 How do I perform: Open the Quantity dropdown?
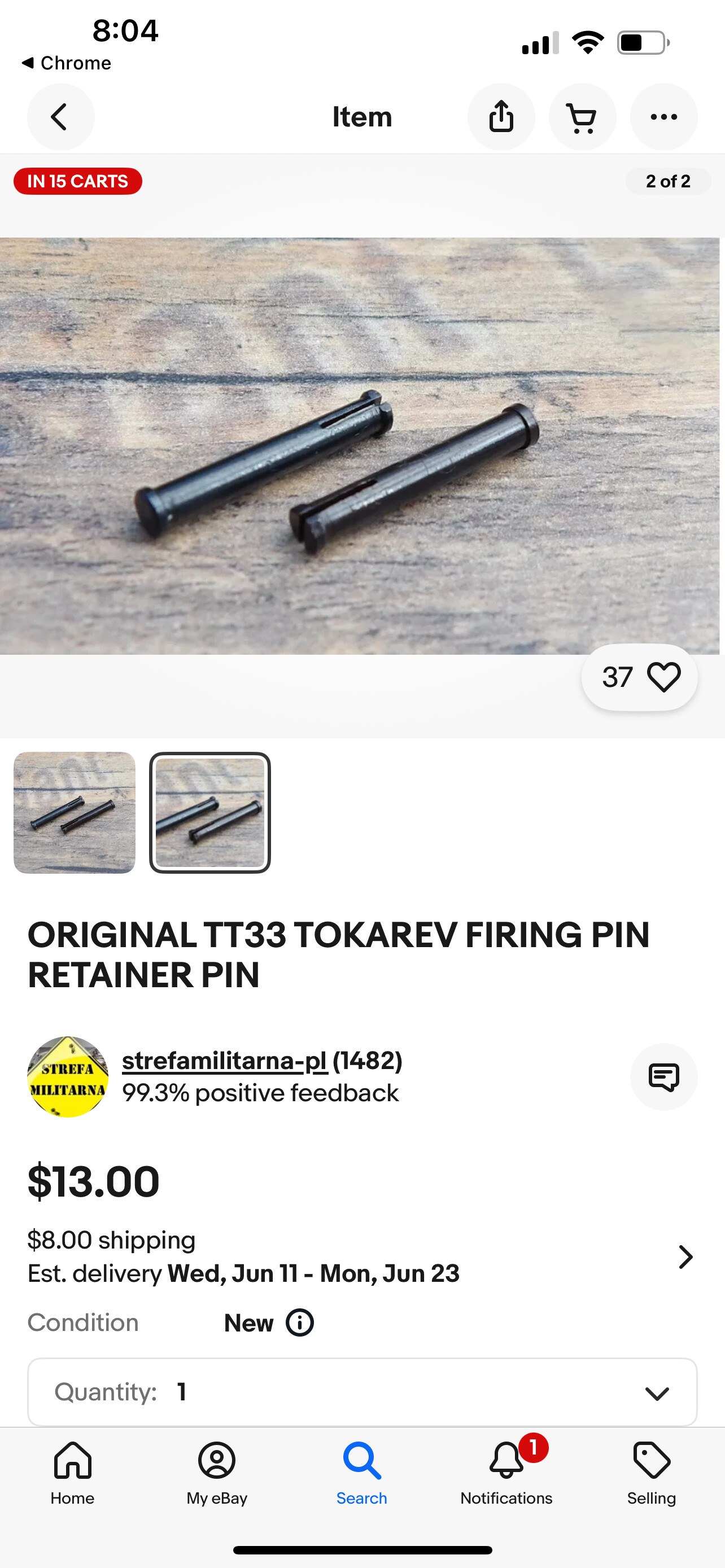click(362, 1391)
